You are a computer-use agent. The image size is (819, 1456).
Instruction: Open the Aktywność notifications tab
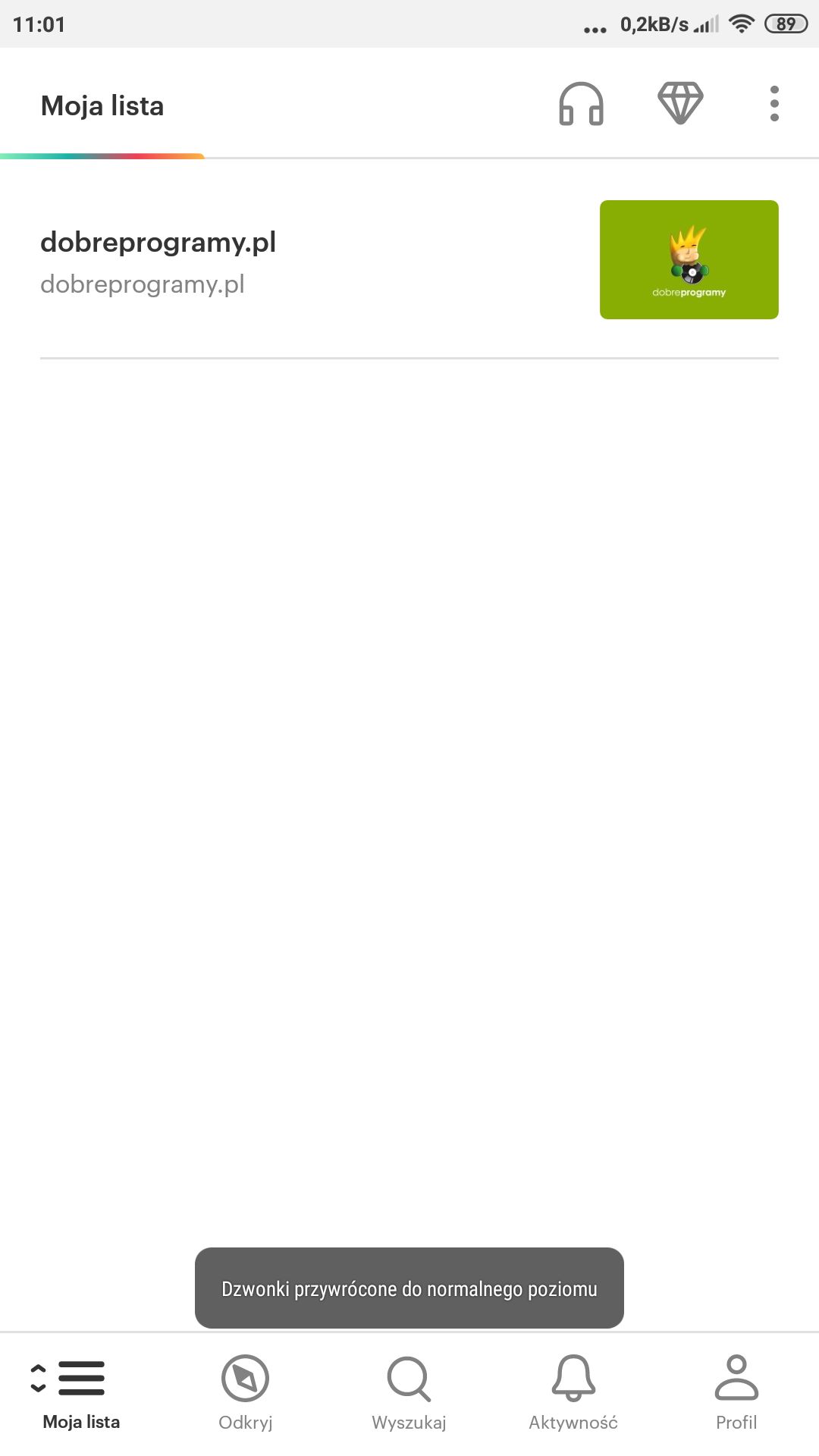coord(573,1393)
